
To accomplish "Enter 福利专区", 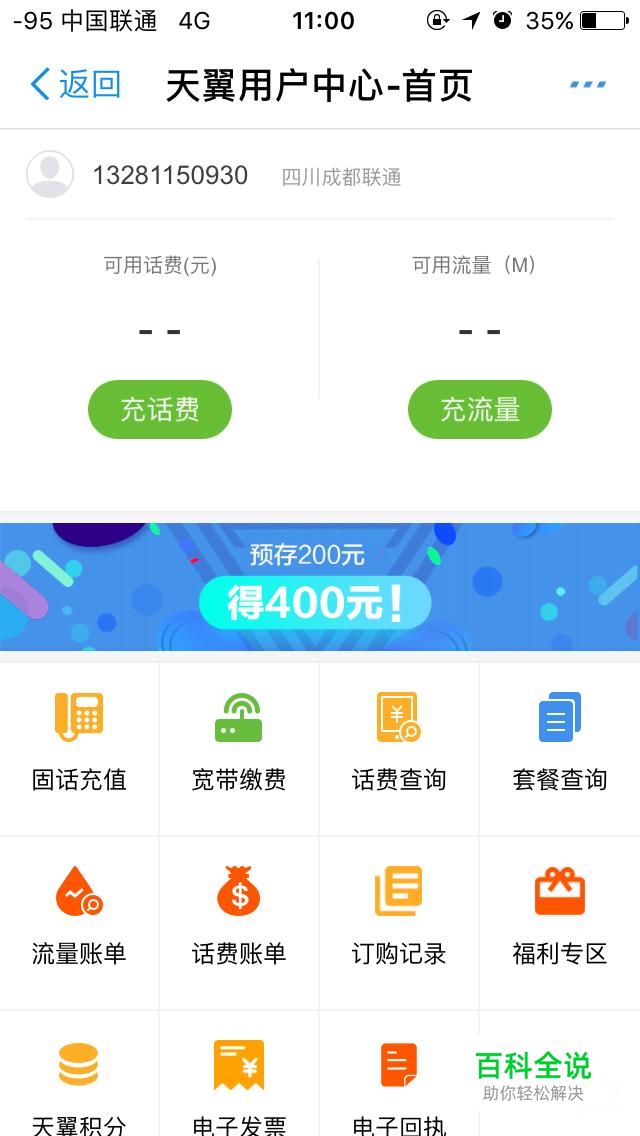I will coord(560,922).
